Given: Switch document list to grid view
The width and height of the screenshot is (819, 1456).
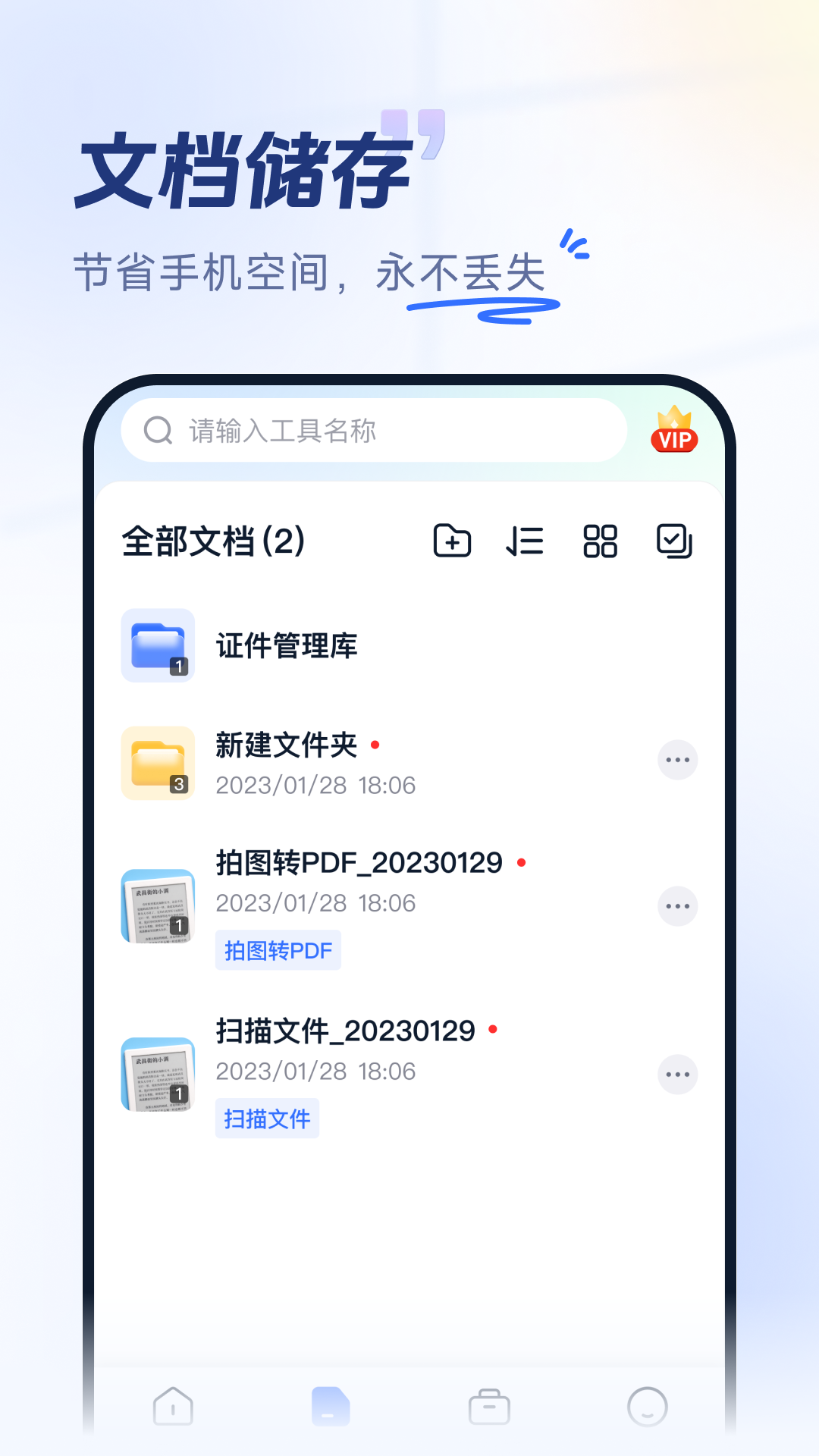Looking at the screenshot, I should [x=601, y=541].
